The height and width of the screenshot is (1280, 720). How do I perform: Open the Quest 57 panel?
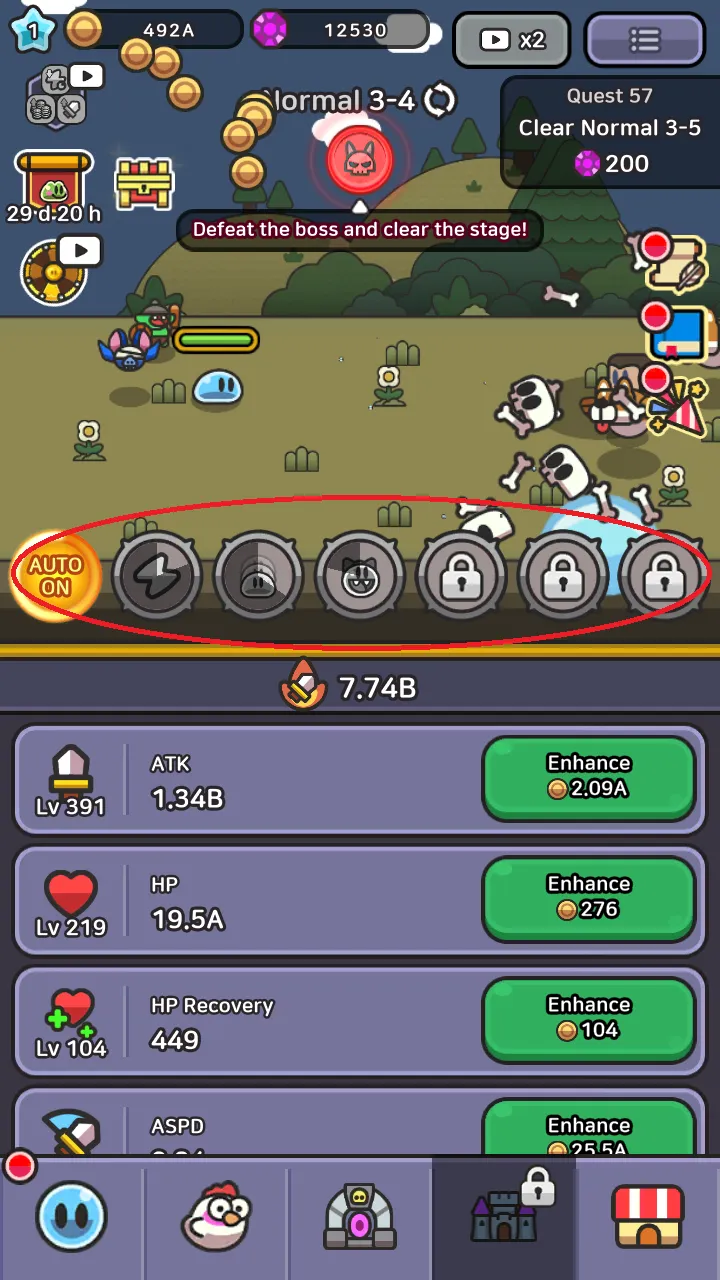[610, 131]
